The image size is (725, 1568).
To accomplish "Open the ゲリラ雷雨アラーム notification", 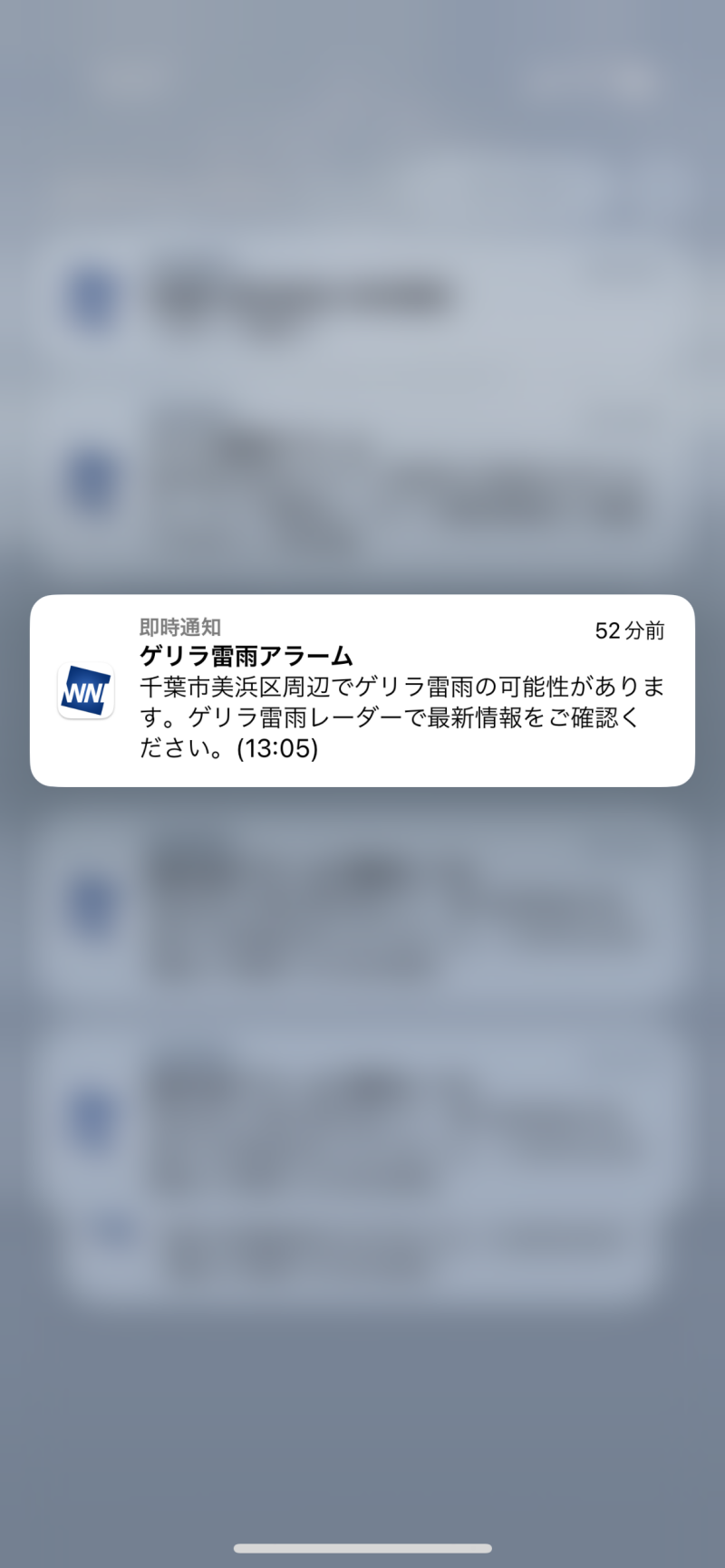I will [x=362, y=690].
